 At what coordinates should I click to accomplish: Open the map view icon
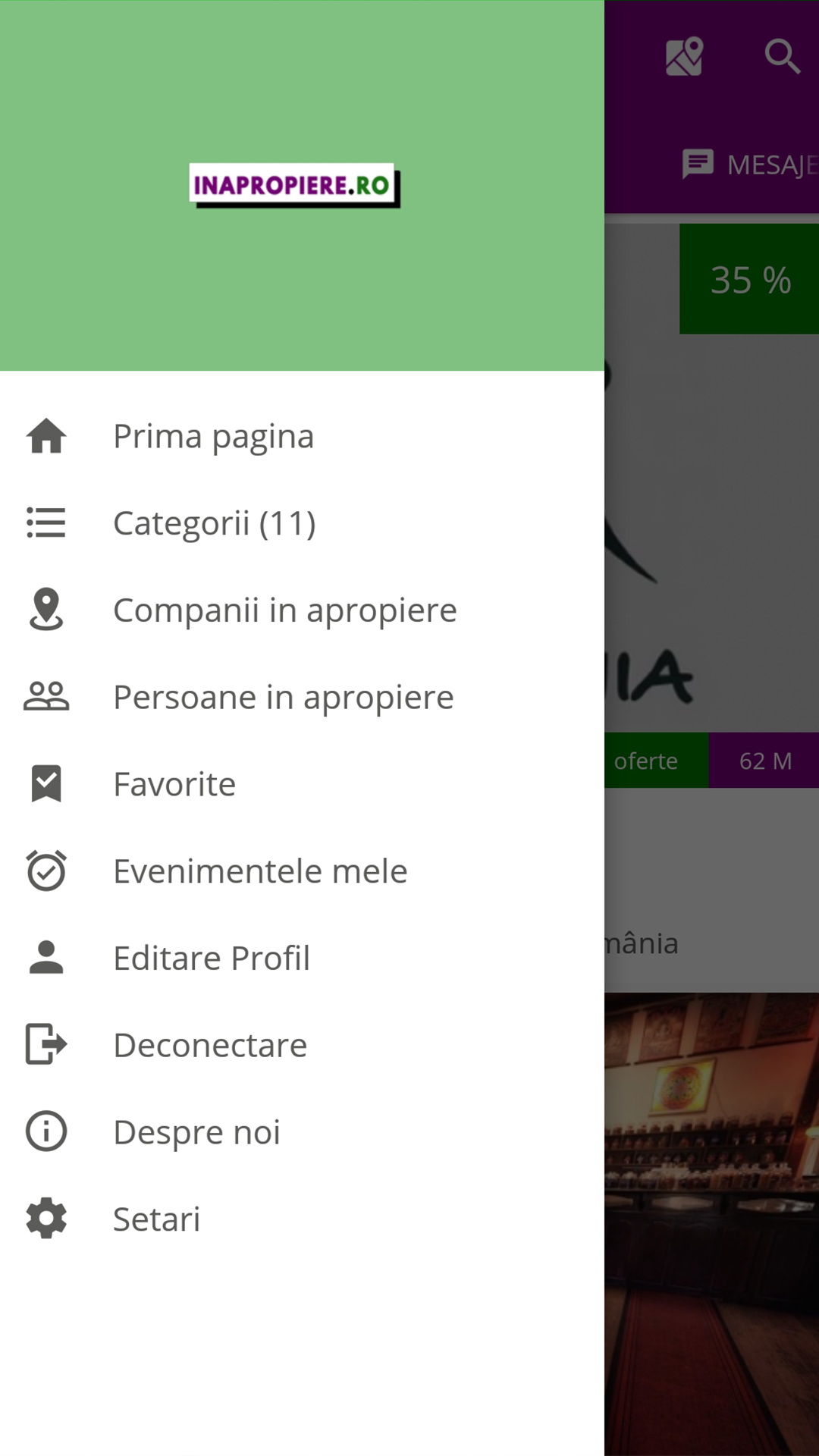(684, 57)
